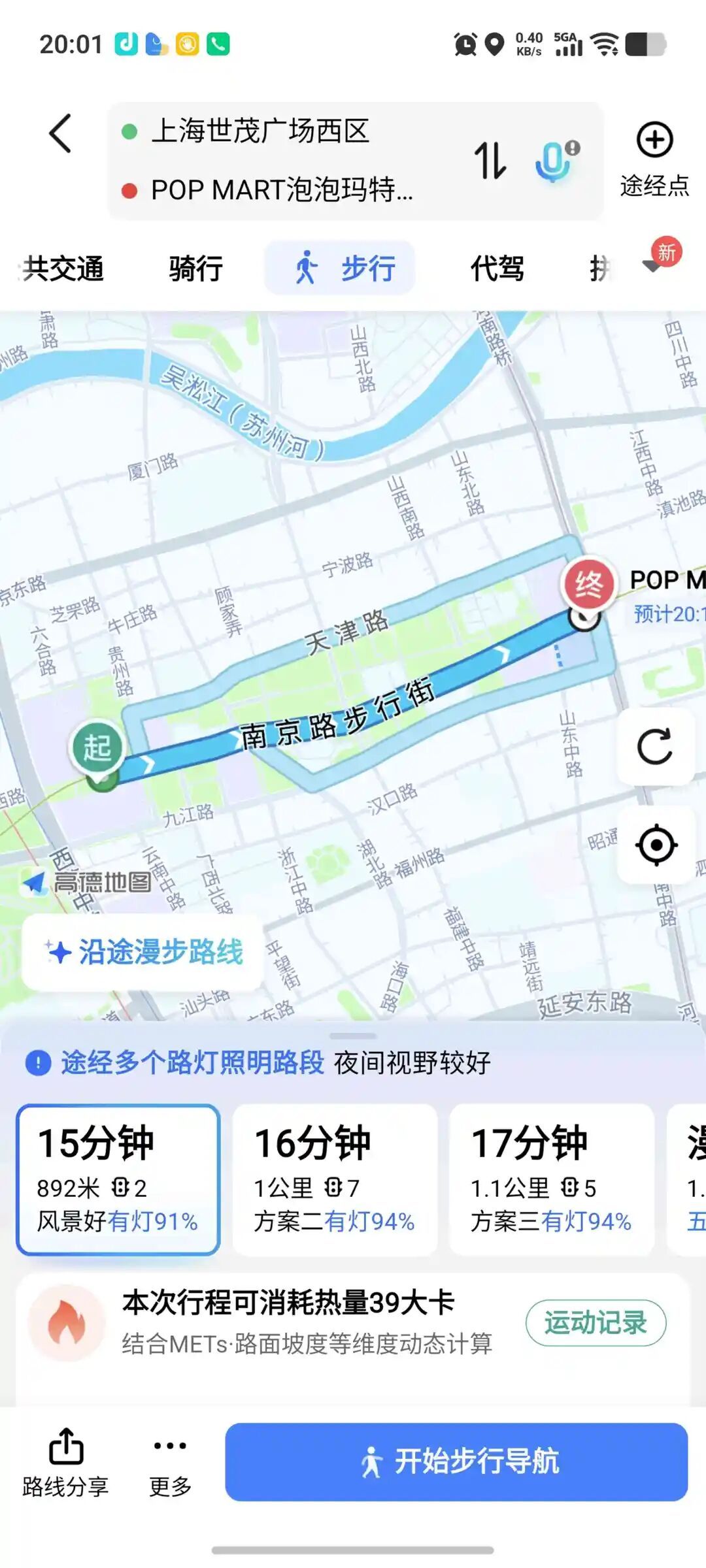Image resolution: width=706 pixels, height=1568 pixels.
Task: Open the 沿途漫步路线 scenic walk option
Action: tap(144, 952)
